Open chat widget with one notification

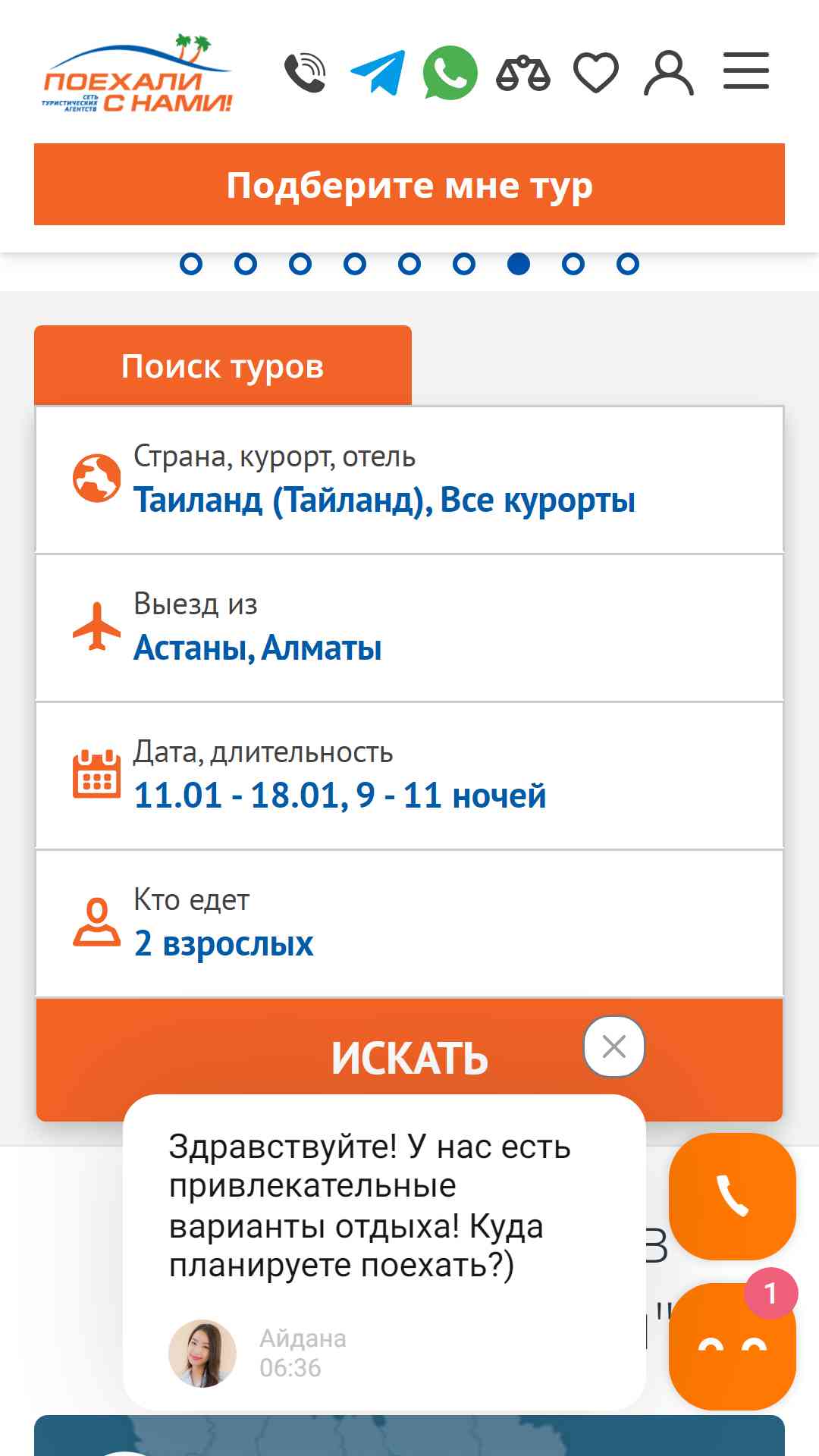pos(733,1346)
